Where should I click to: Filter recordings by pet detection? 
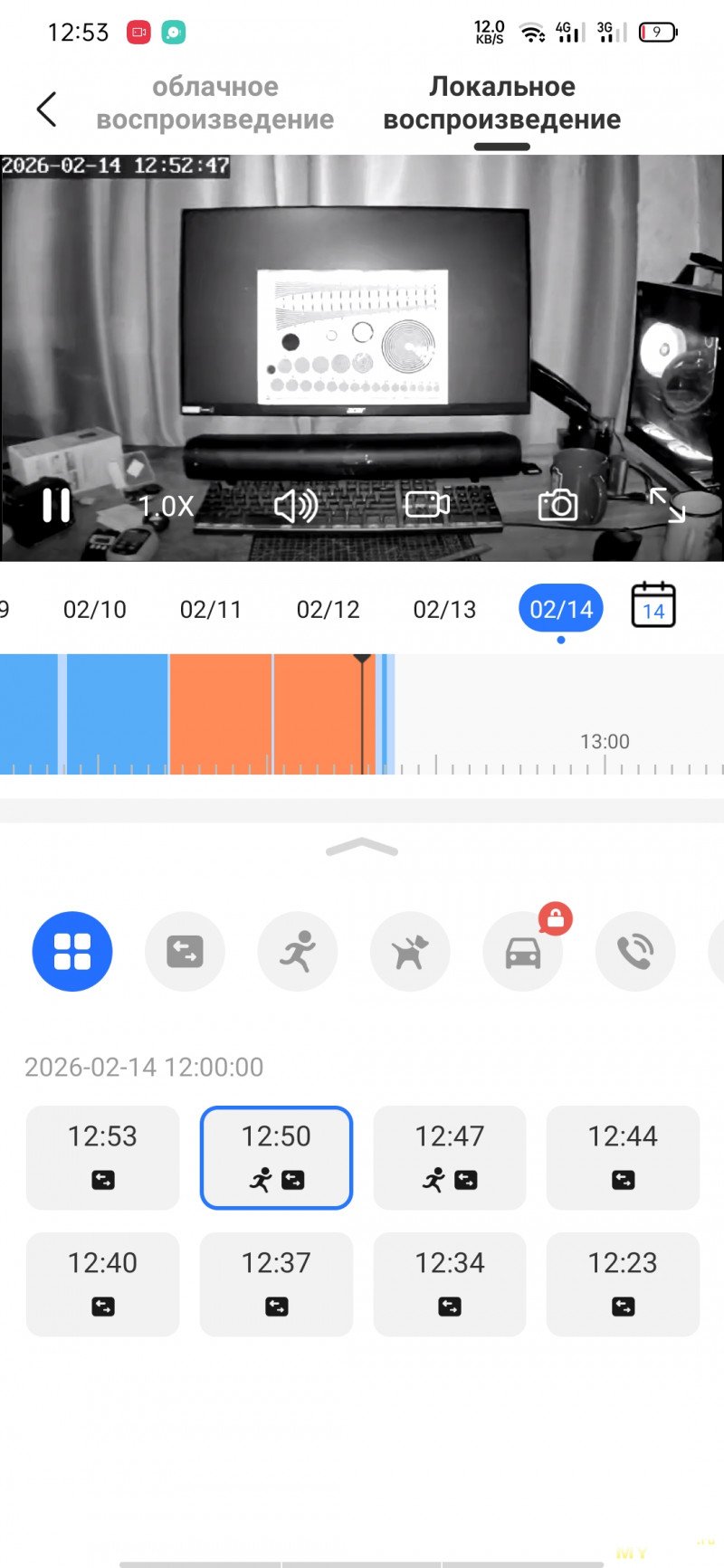410,951
